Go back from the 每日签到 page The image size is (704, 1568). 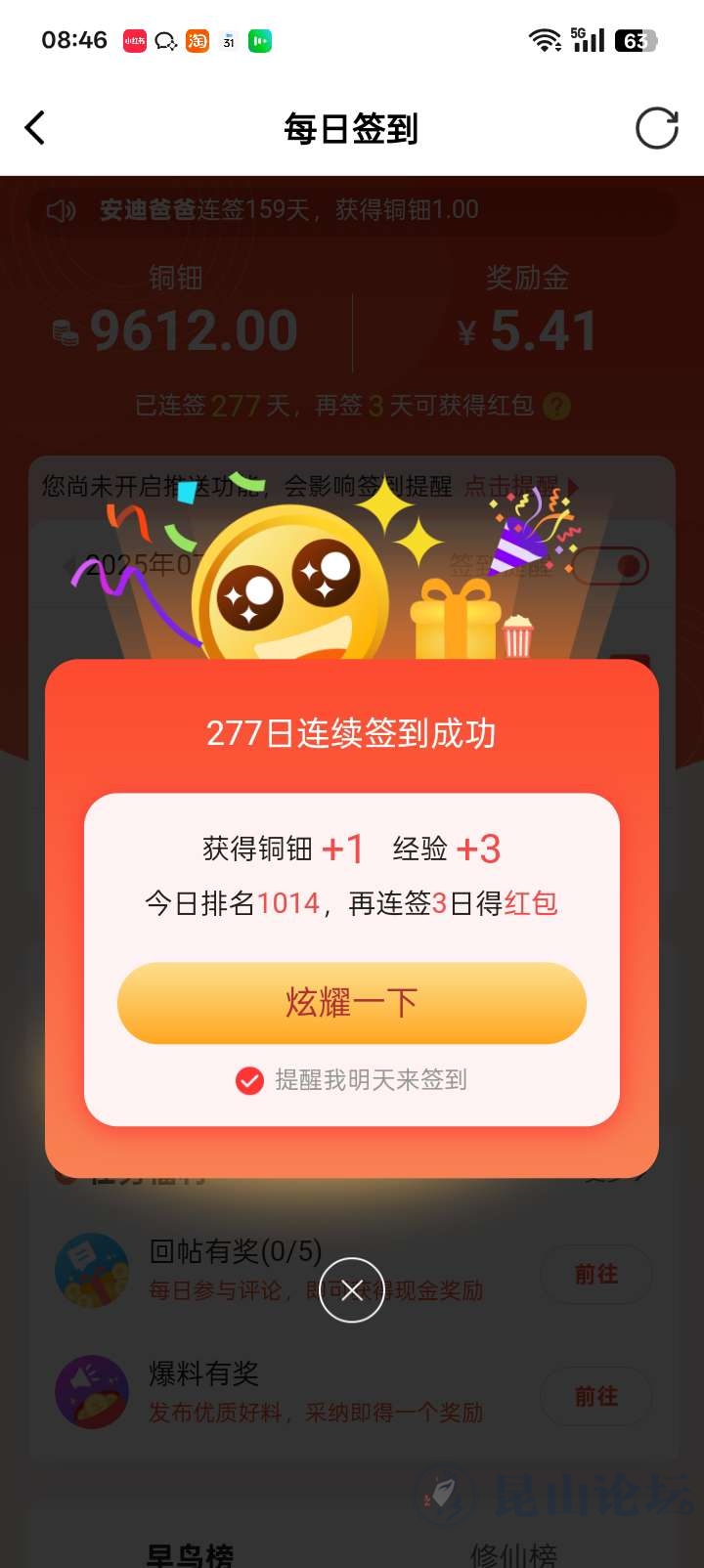pos(35,128)
